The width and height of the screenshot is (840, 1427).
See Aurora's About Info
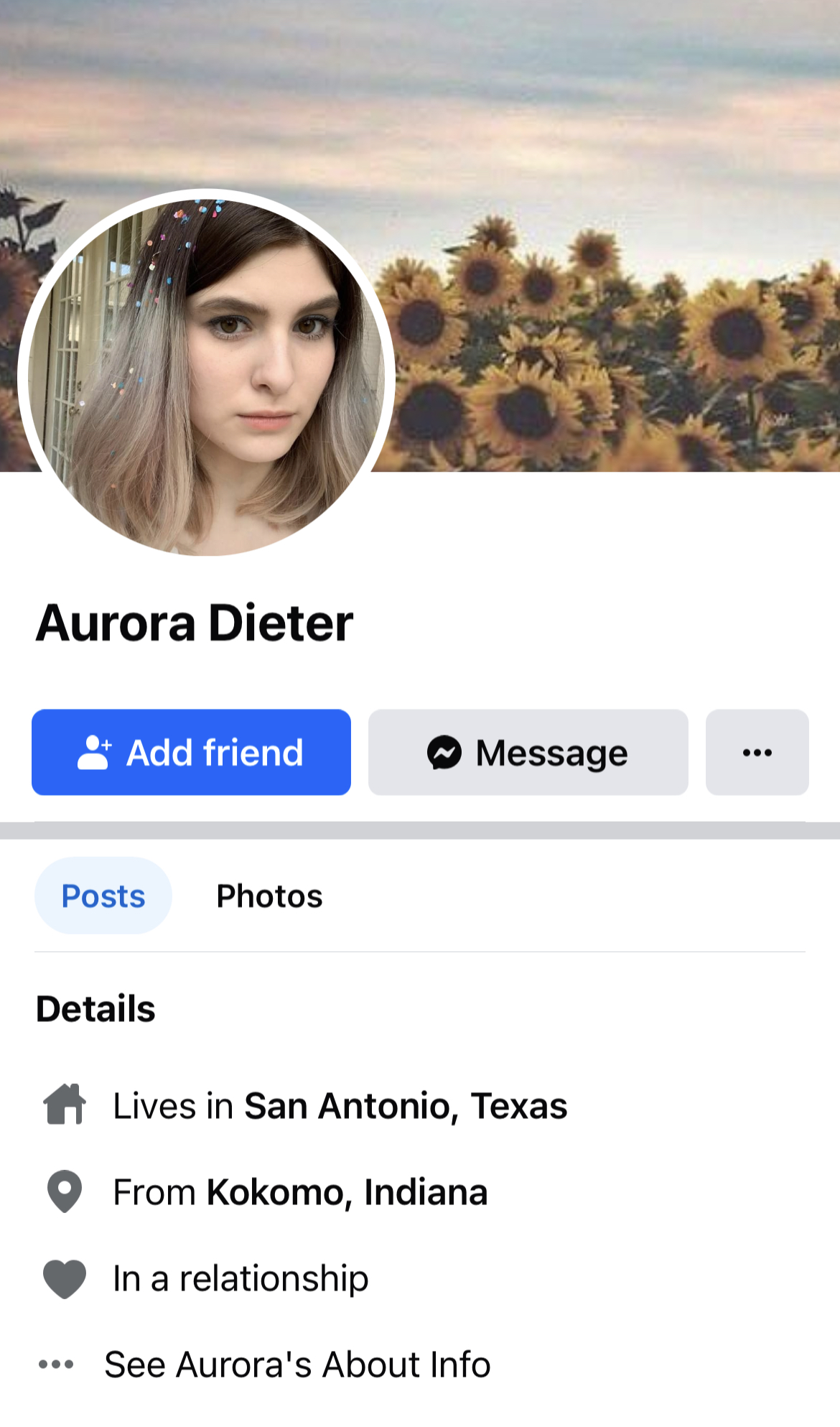click(297, 1364)
